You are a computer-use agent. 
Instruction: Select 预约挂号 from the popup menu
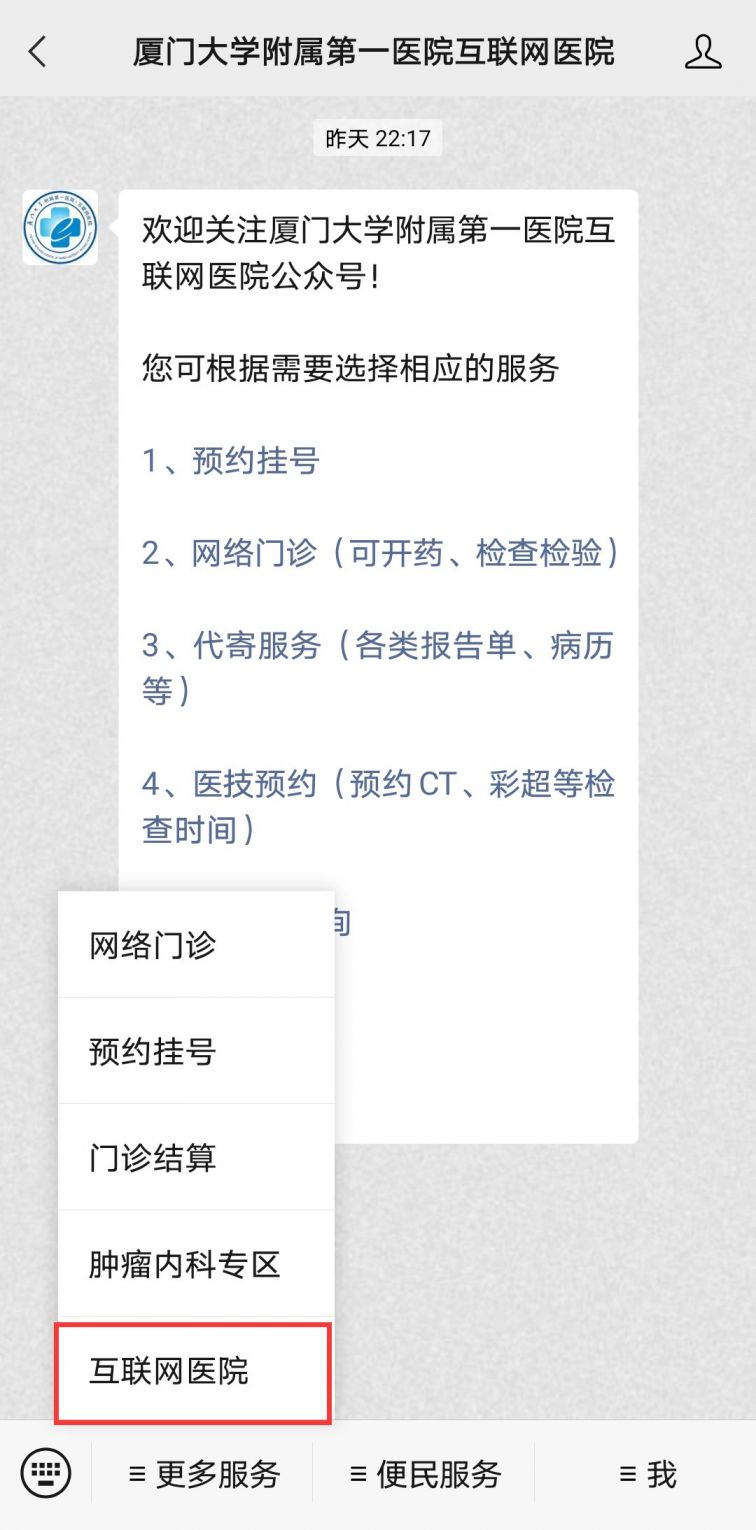click(196, 1051)
